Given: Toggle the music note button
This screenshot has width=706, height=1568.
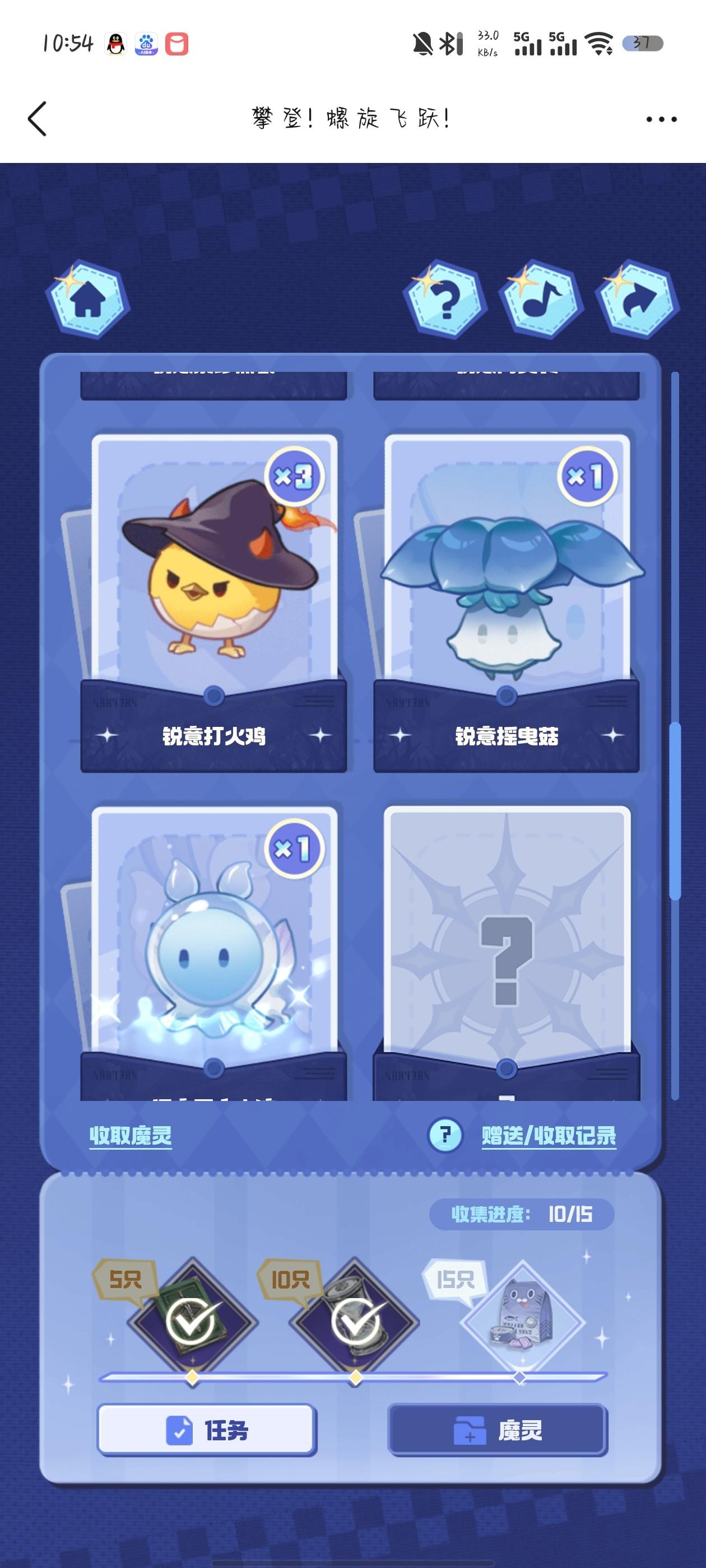Looking at the screenshot, I should click(540, 300).
